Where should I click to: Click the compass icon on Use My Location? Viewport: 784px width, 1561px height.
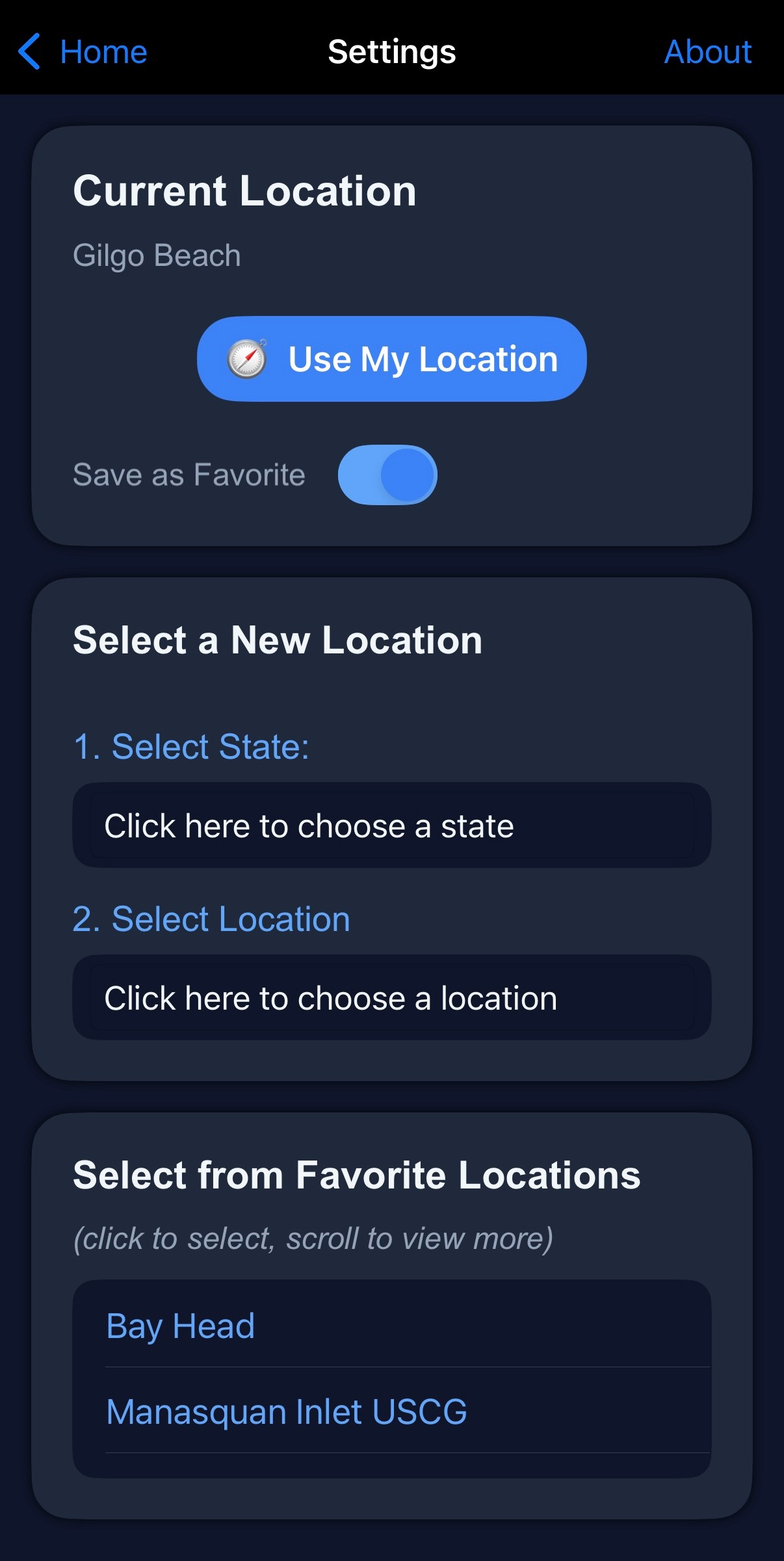247,358
